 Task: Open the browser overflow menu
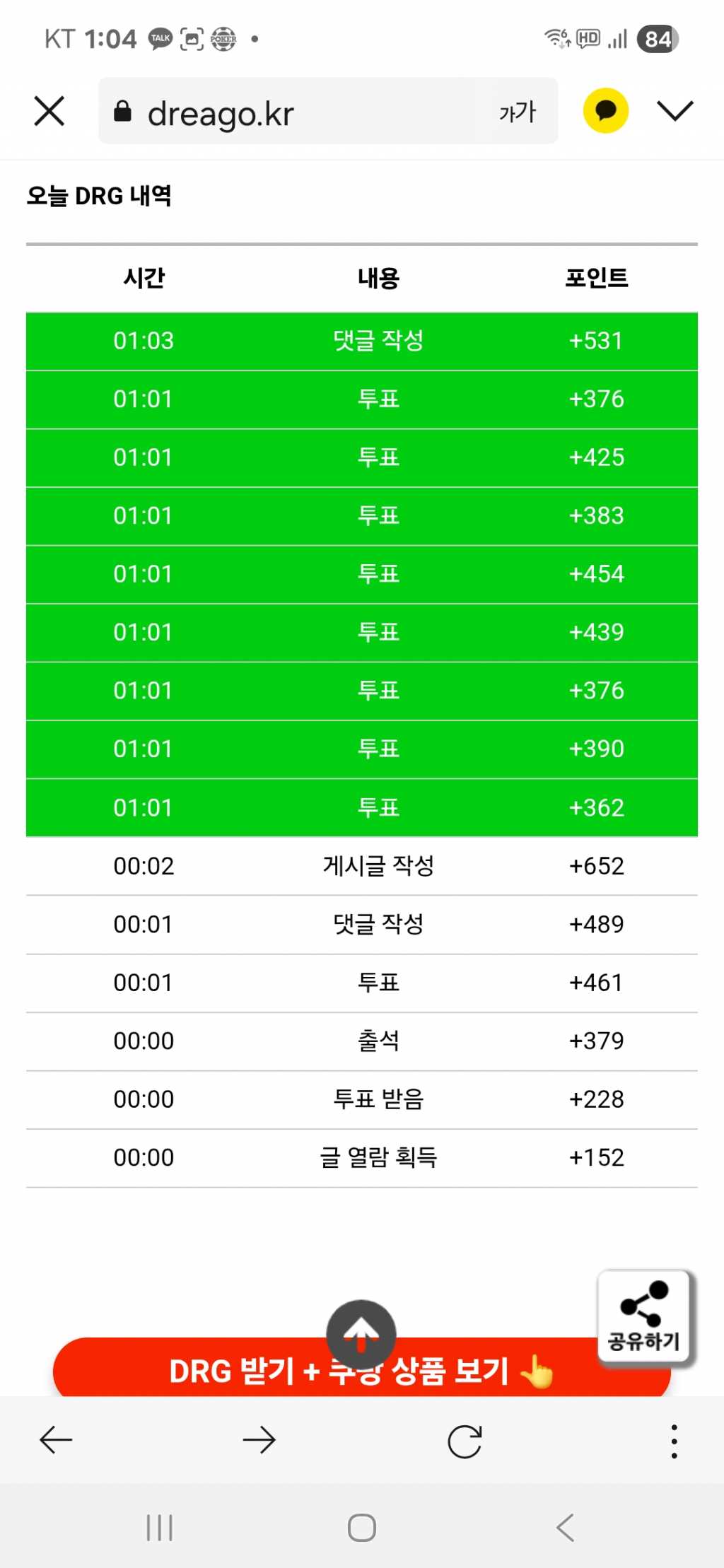click(x=674, y=1441)
